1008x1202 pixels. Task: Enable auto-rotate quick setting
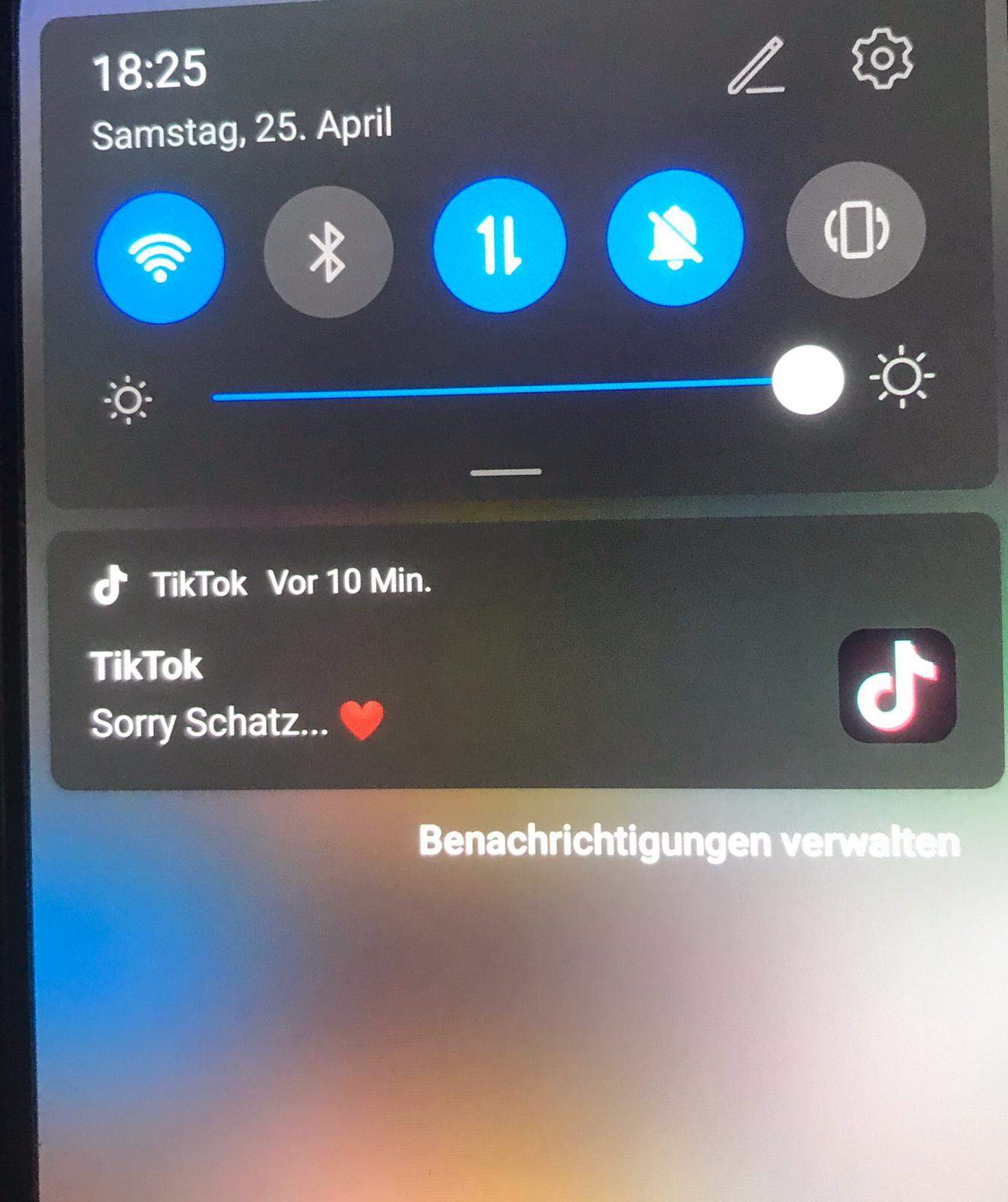click(856, 230)
